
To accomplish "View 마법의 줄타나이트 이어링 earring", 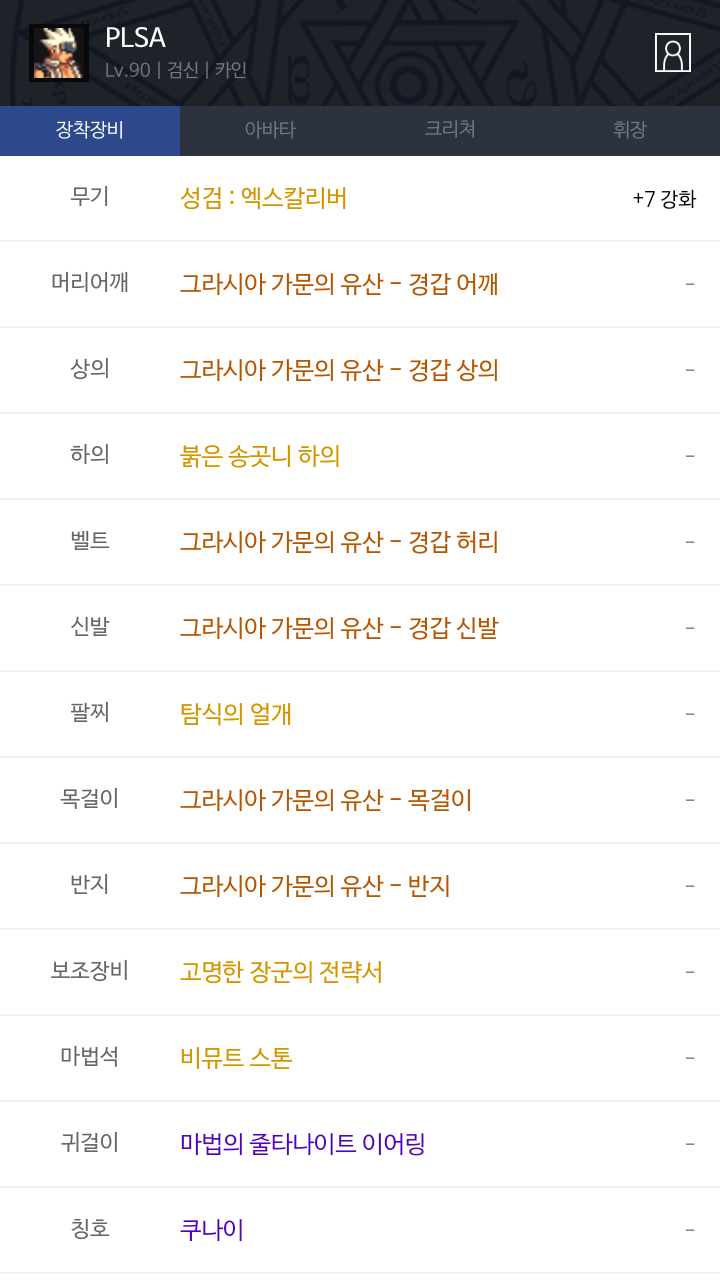I will [303, 1144].
